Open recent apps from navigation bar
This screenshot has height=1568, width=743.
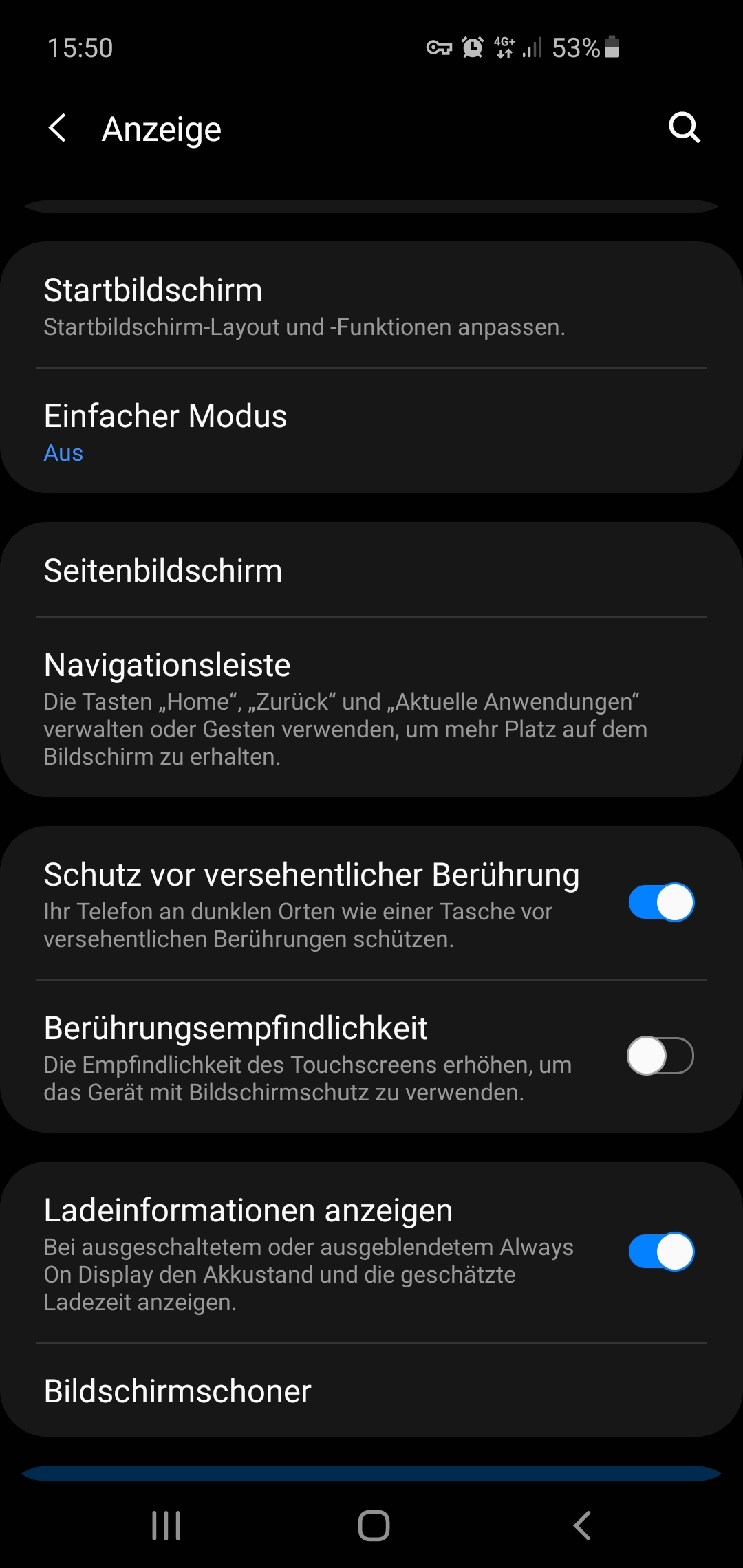coord(166,1525)
